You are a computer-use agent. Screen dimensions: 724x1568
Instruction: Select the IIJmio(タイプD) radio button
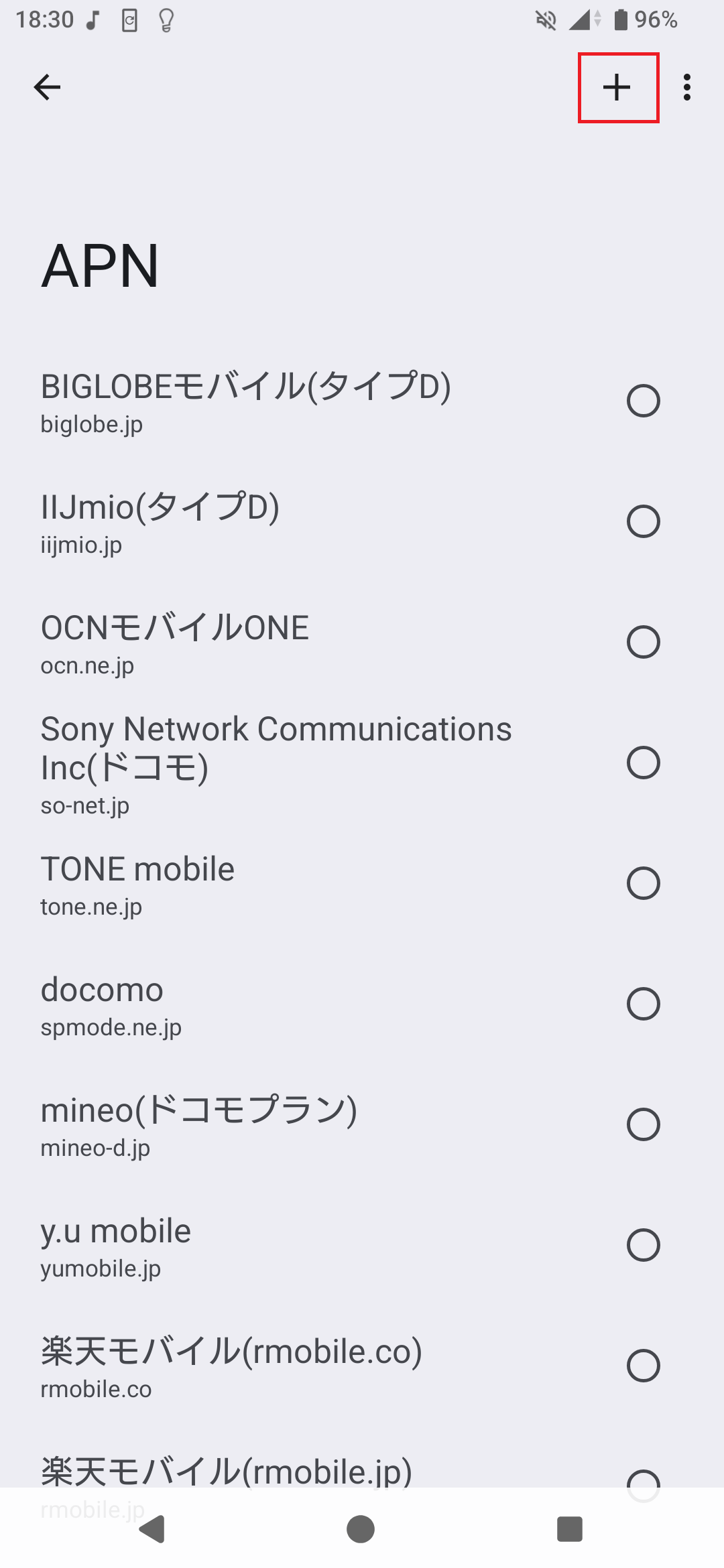(642, 521)
